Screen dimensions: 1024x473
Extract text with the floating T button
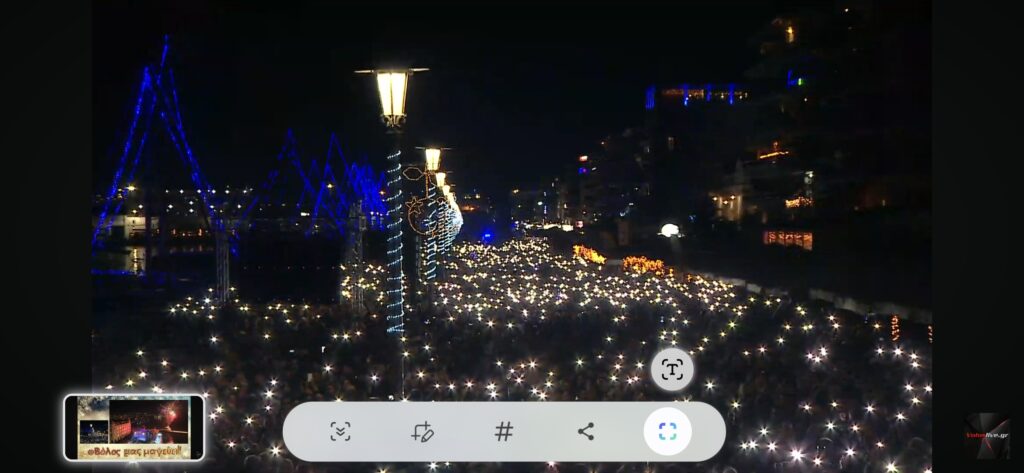[x=672, y=369]
